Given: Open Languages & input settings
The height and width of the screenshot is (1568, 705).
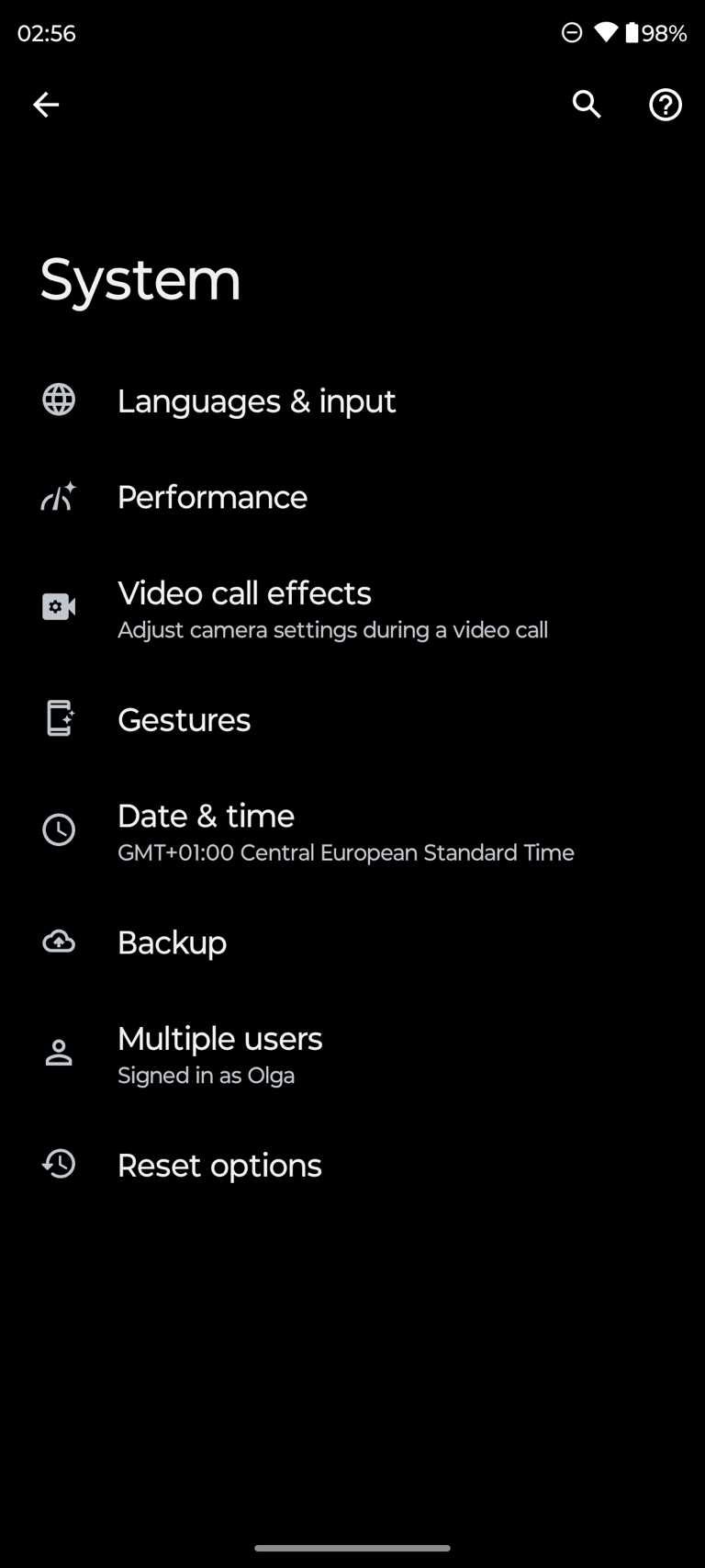Looking at the screenshot, I should pyautogui.click(x=352, y=400).
